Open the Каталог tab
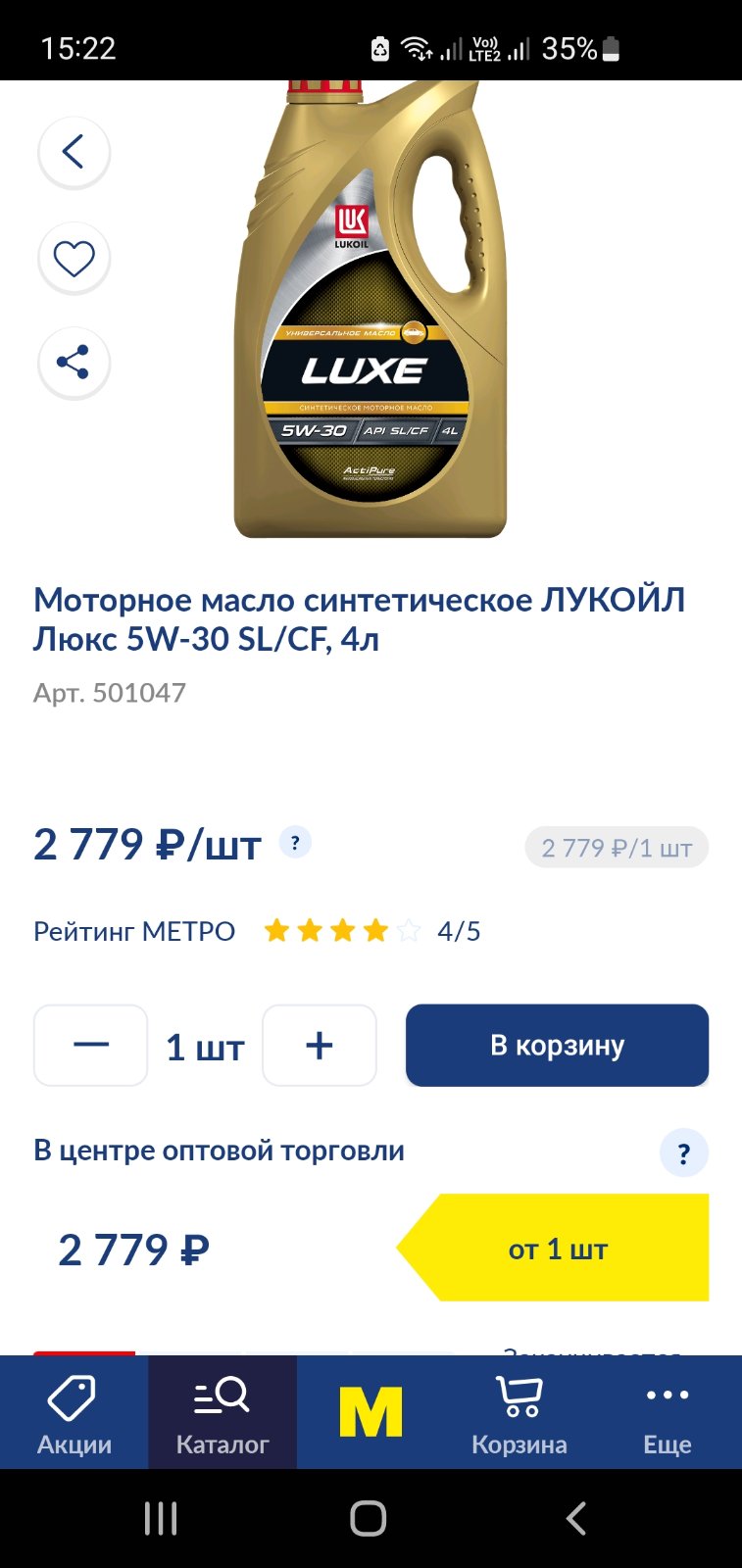Viewport: 742px width, 1568px height. coord(223,1413)
